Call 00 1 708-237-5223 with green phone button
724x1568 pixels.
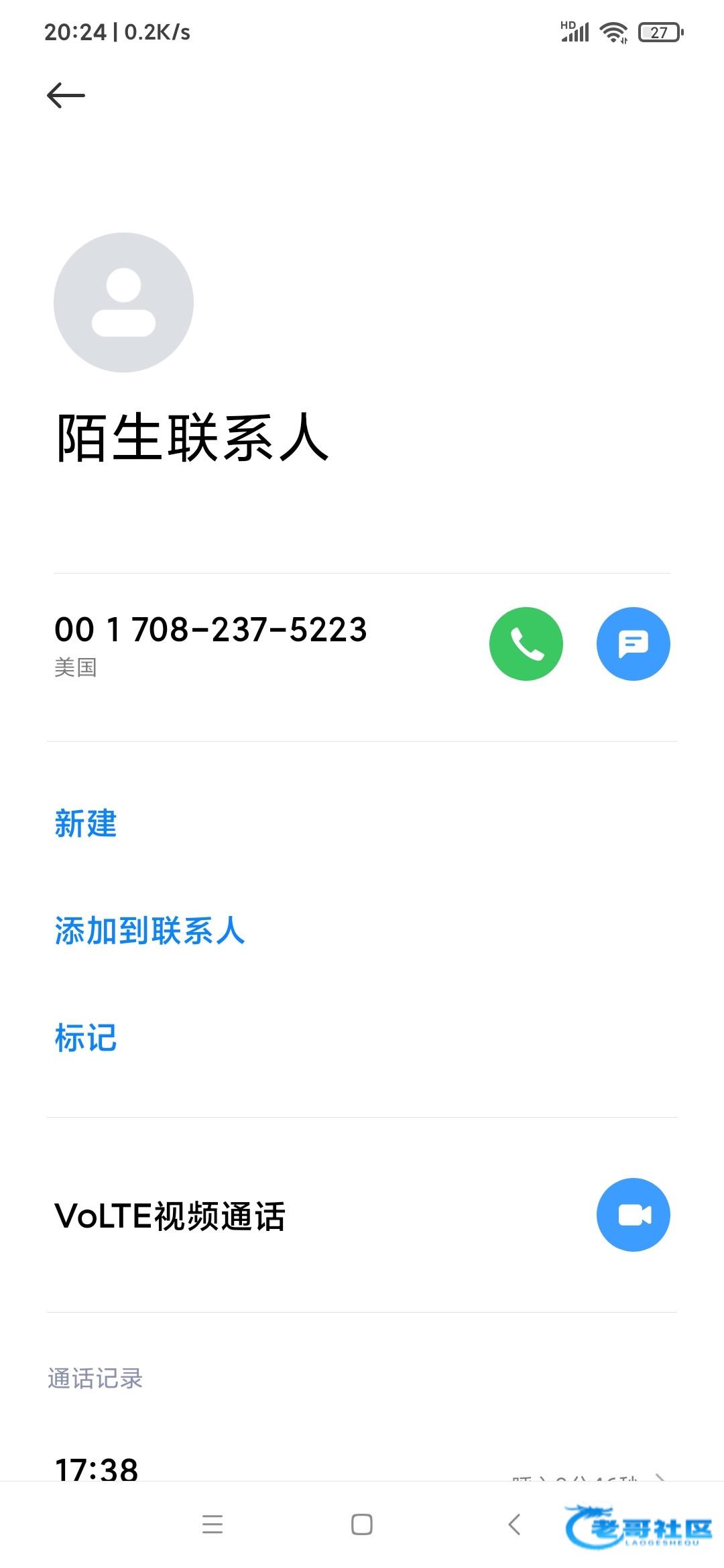coord(526,644)
